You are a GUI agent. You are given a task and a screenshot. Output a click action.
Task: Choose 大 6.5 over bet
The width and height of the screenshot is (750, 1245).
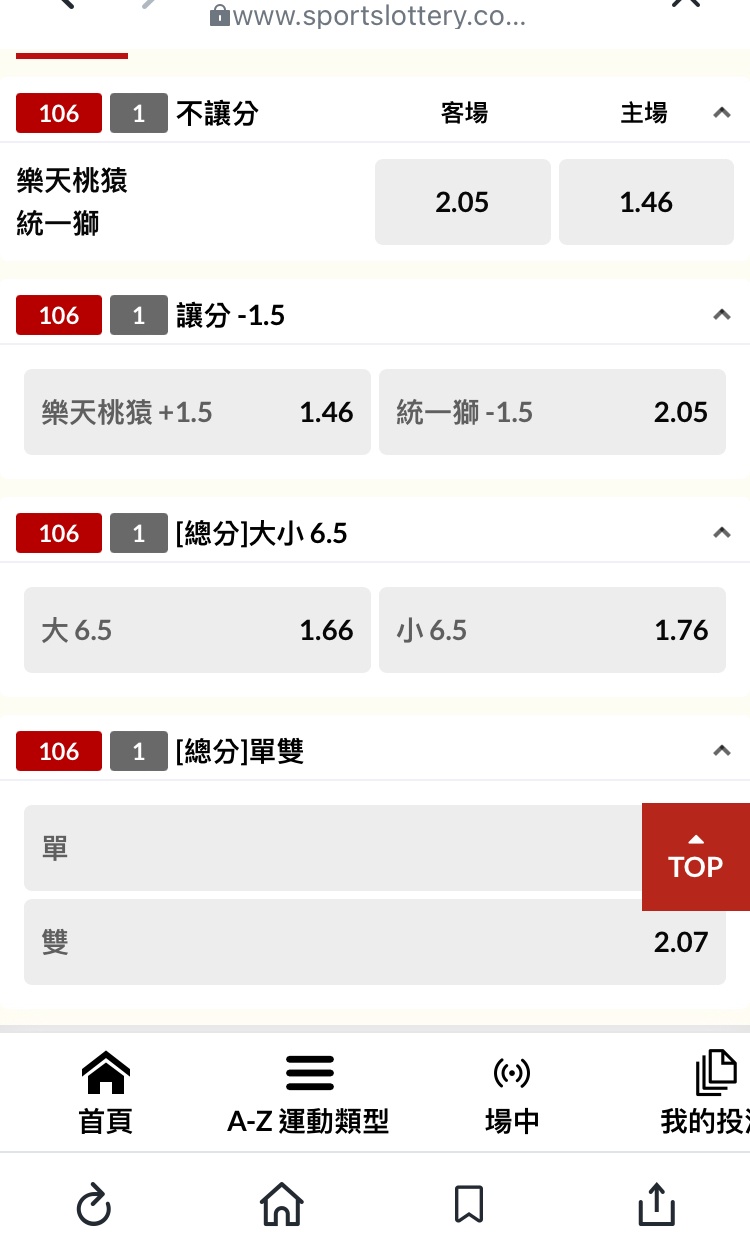(197, 630)
